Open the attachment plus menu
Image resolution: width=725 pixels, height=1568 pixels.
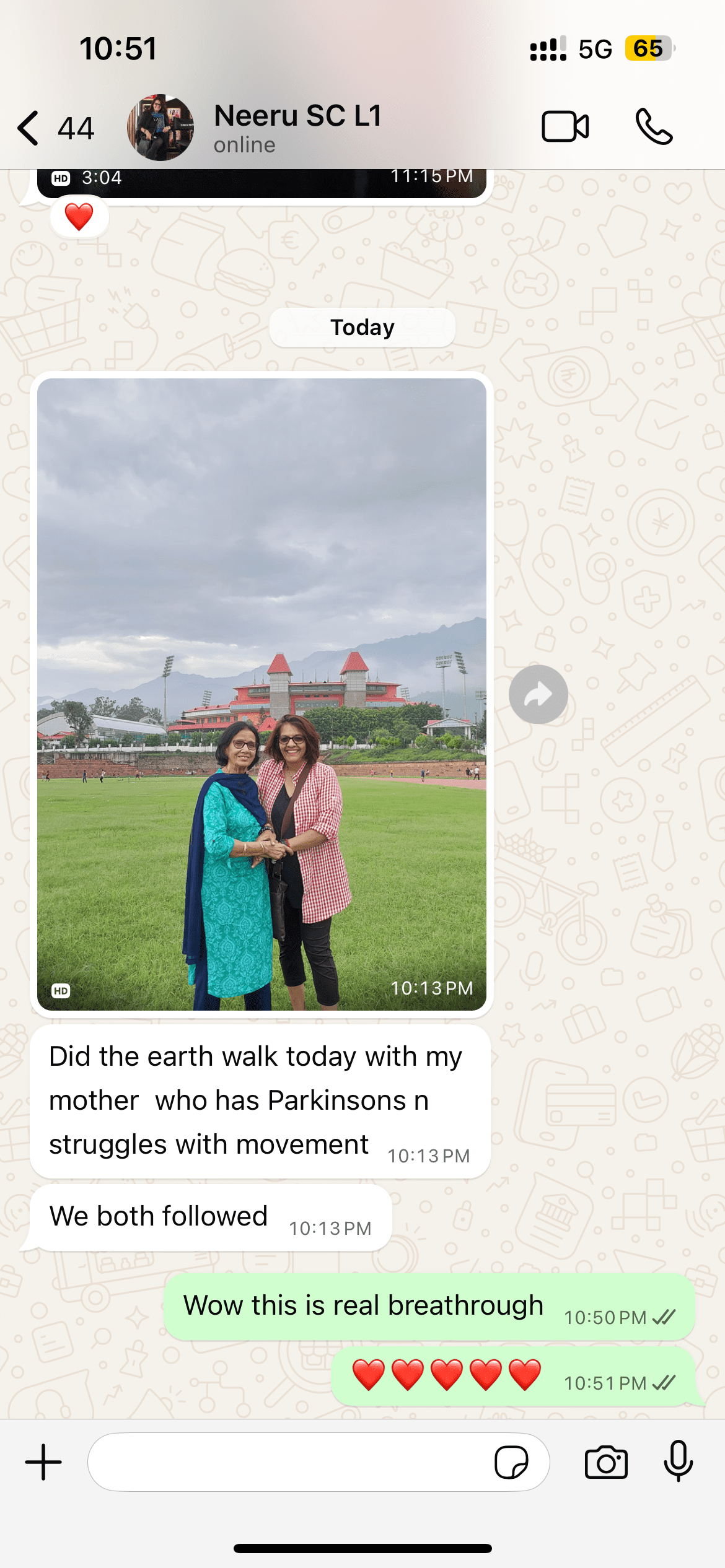[x=43, y=1462]
